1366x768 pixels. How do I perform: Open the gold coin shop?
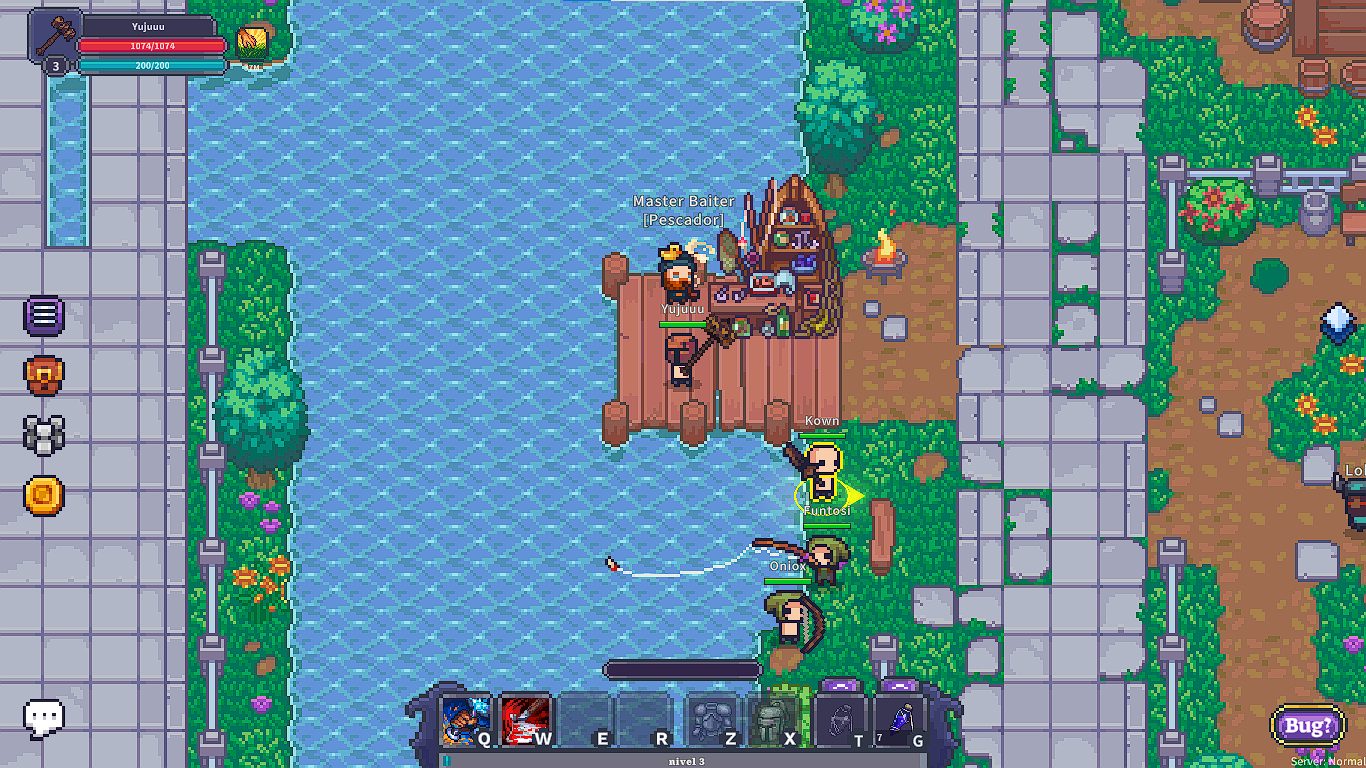pos(44,496)
